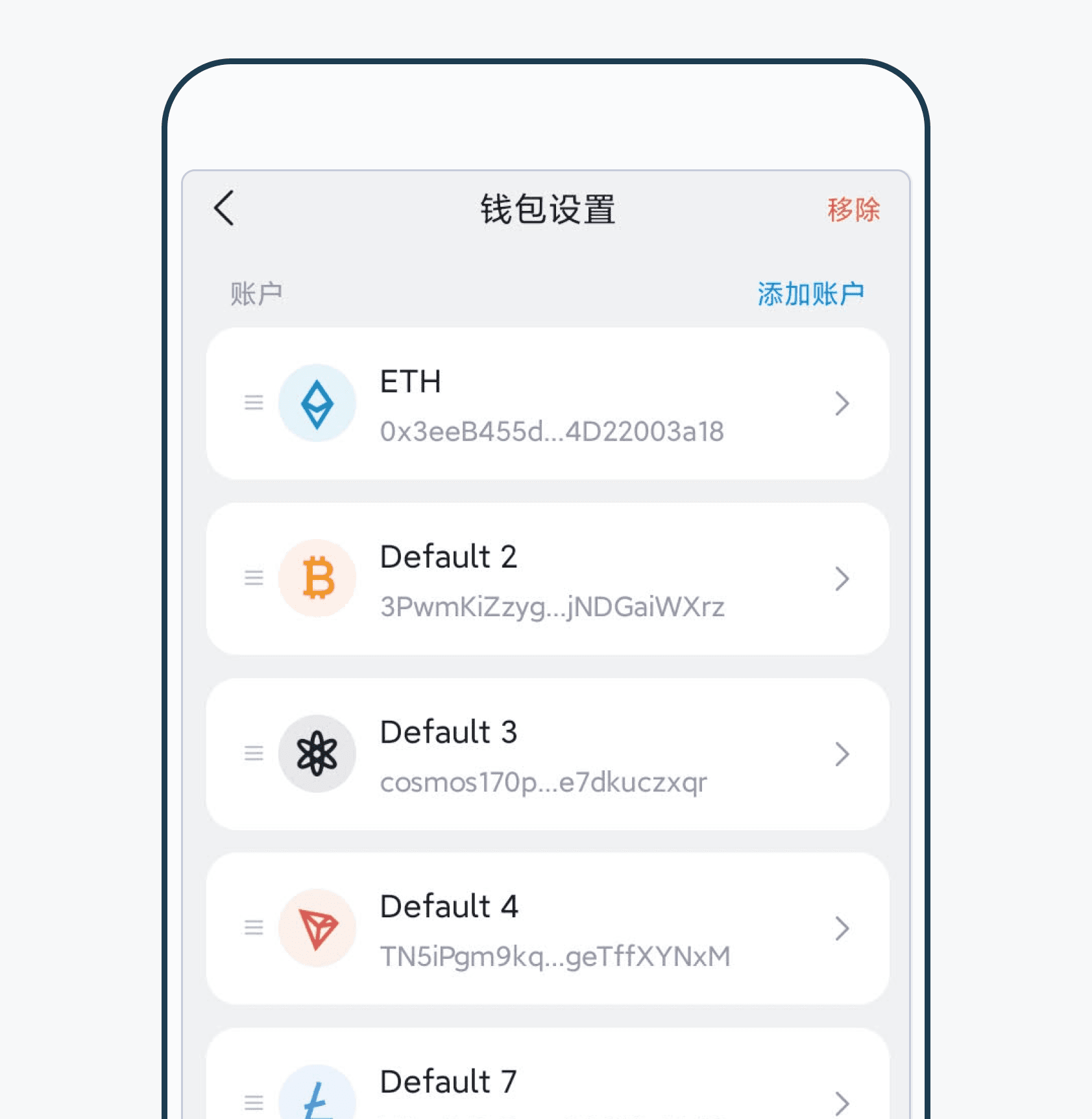Tap 移除 to remove the wallet
The width and height of the screenshot is (1092, 1119).
853,210
